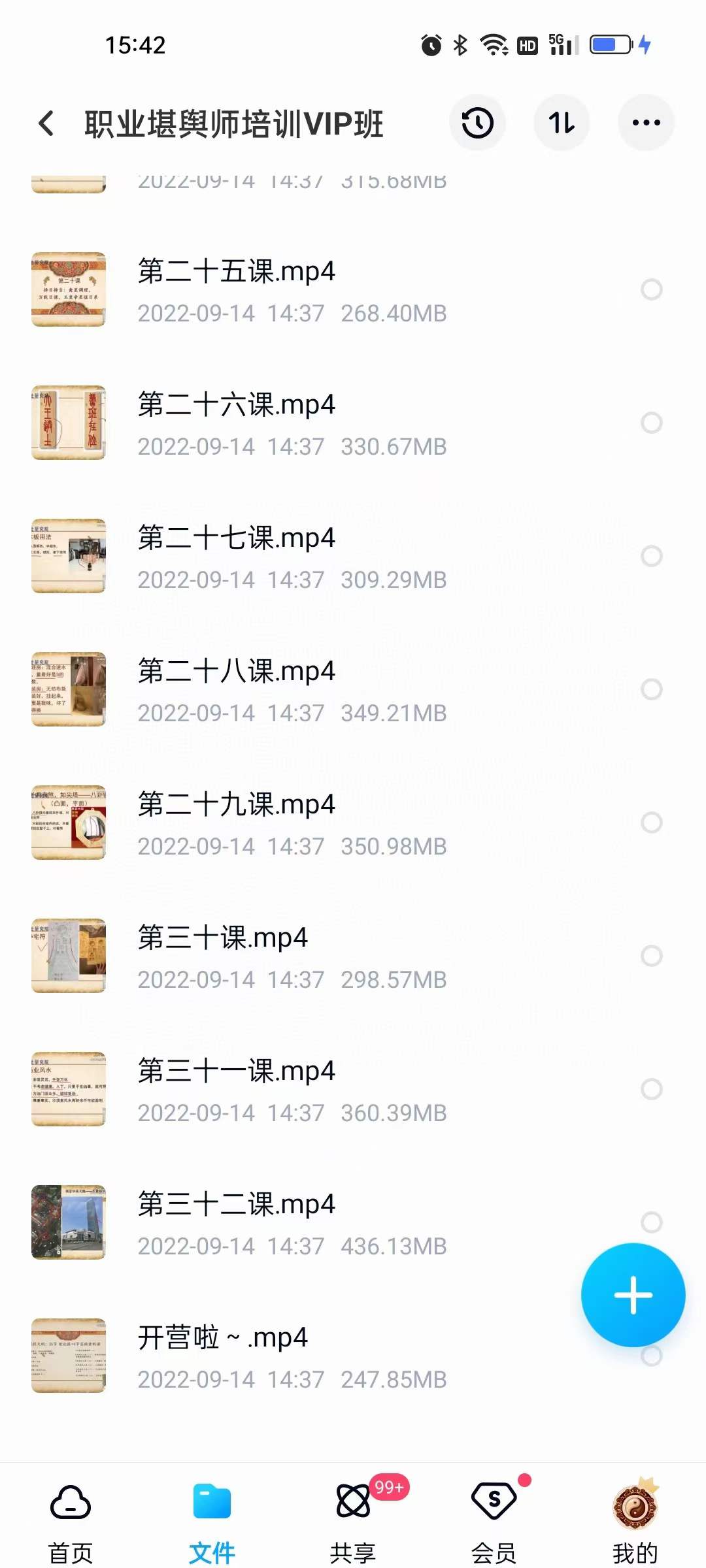The height and width of the screenshot is (1568, 706).
Task: Open the video 开营啦 ~ .mp4
Action: click(x=222, y=1338)
